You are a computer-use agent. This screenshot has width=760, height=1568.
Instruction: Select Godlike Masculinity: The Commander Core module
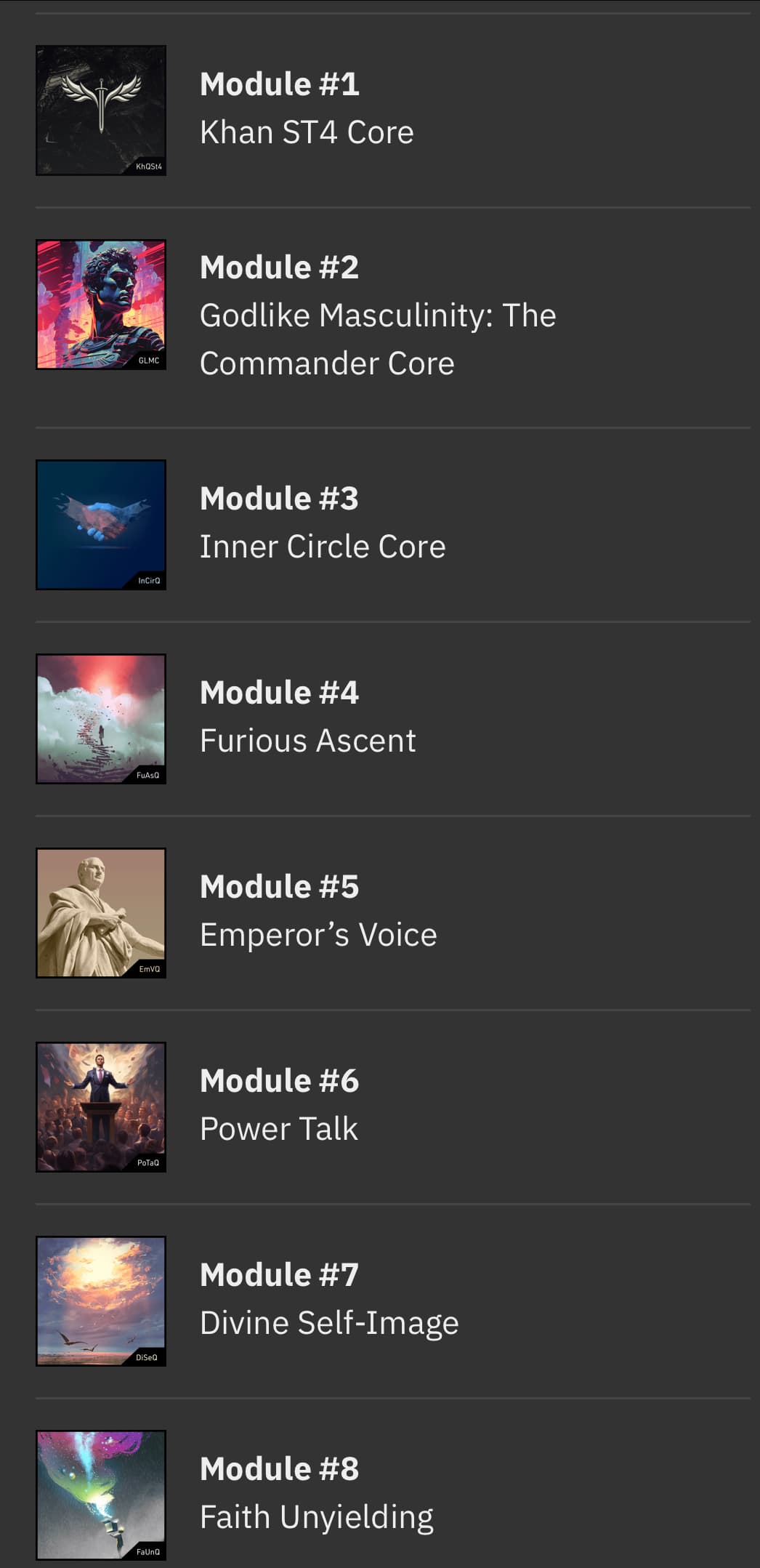pyautogui.click(x=392, y=318)
